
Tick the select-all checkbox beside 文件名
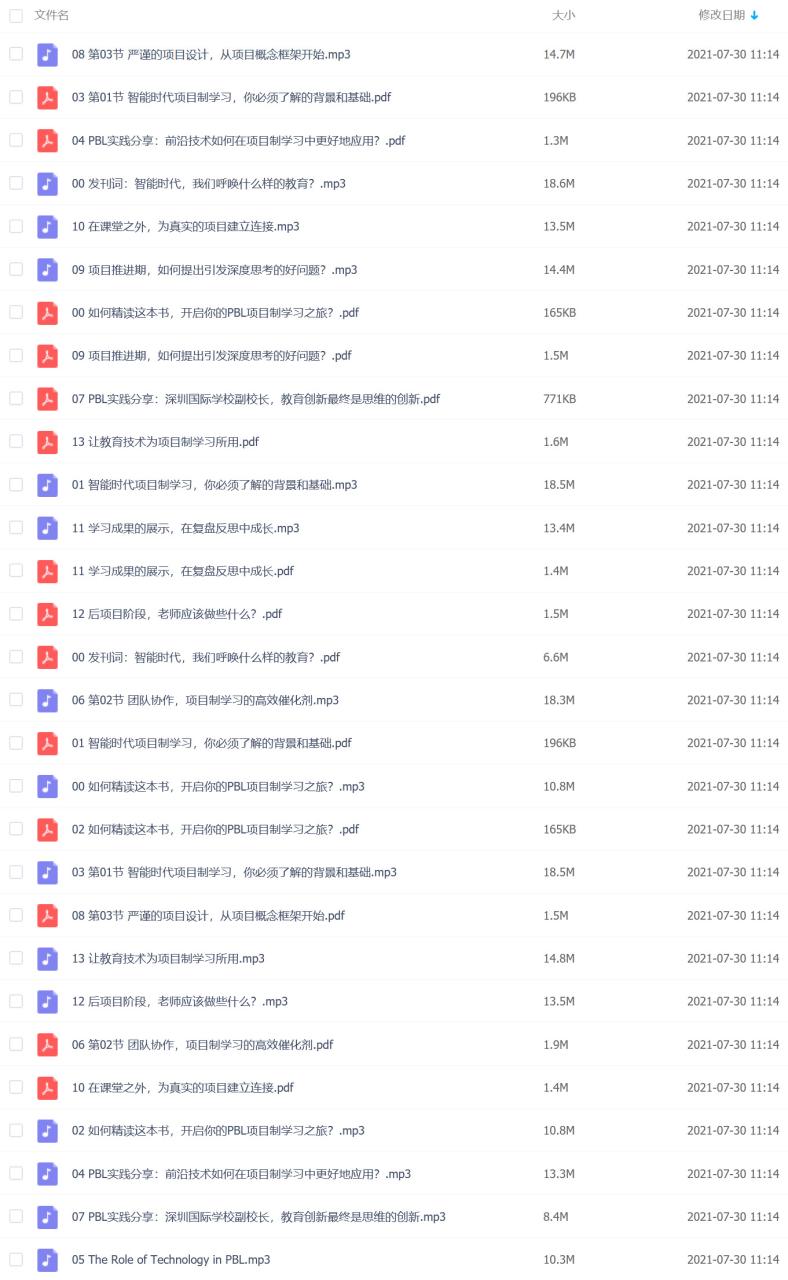coord(16,15)
